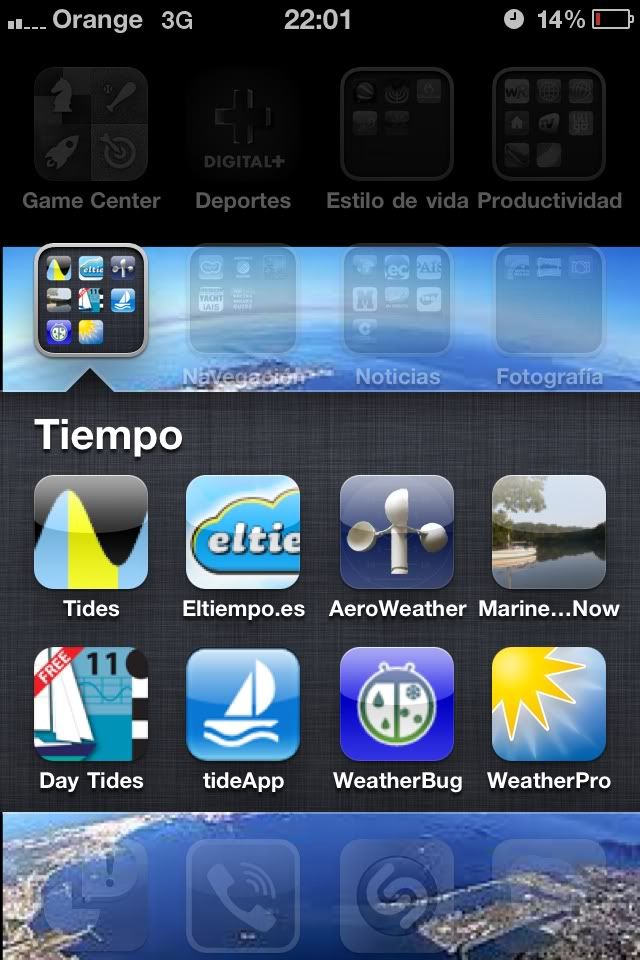Close the open Tiempo folder icon
Image resolution: width=640 pixels, height=960 pixels.
point(91,300)
